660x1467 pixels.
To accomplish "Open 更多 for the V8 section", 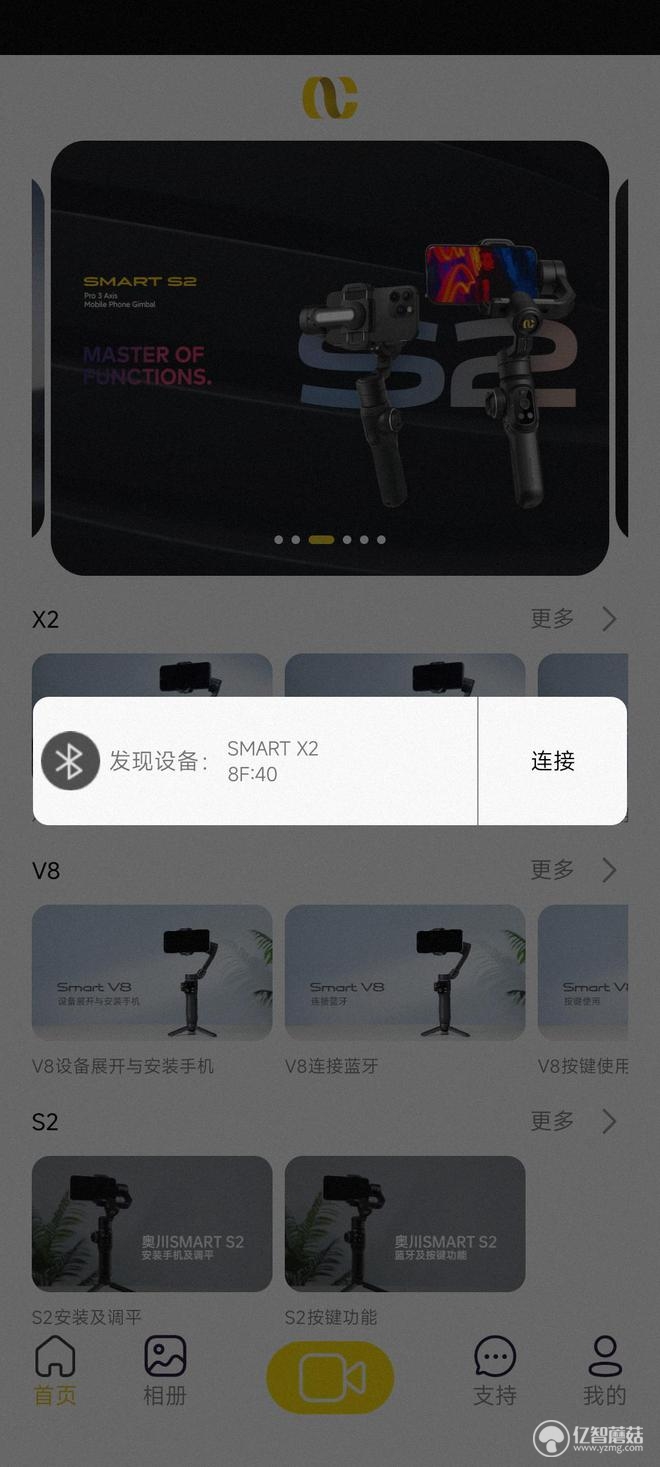I will click(573, 870).
